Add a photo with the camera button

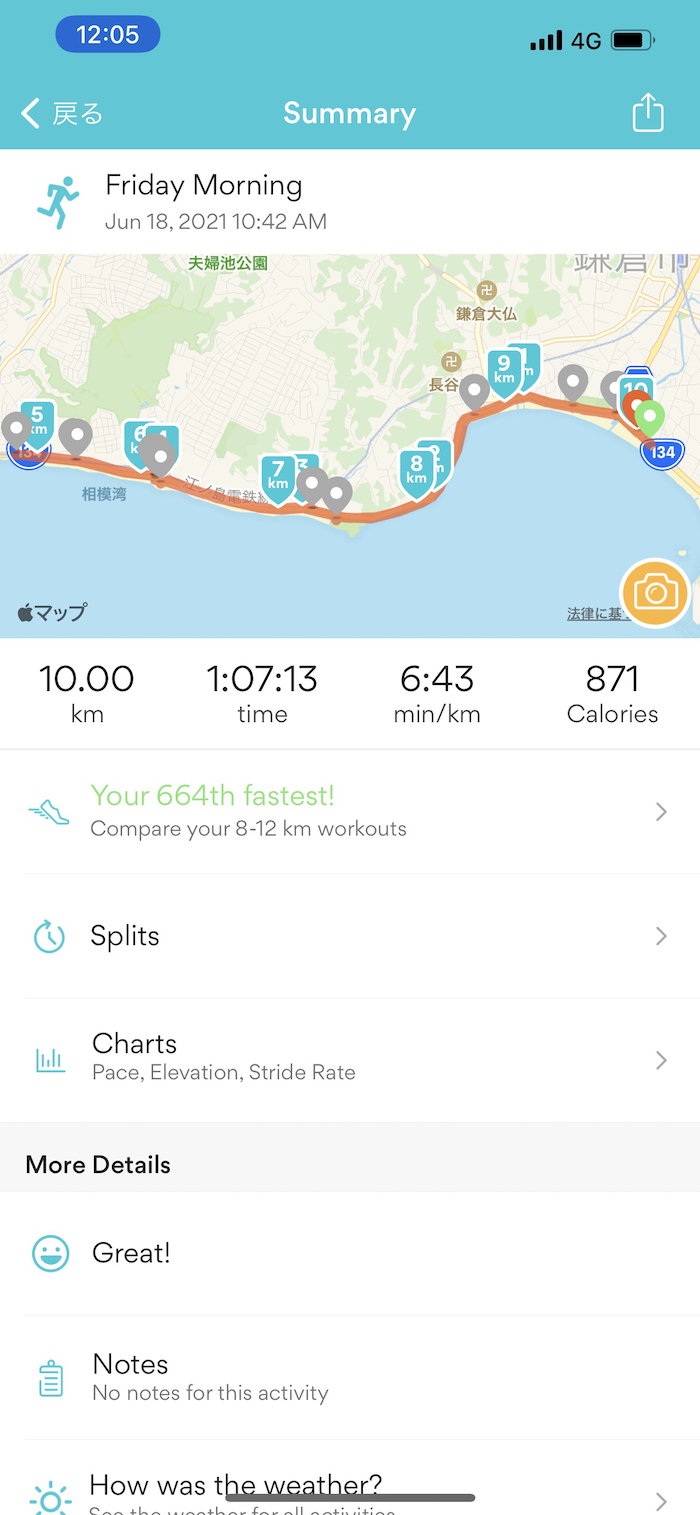pyautogui.click(x=654, y=593)
